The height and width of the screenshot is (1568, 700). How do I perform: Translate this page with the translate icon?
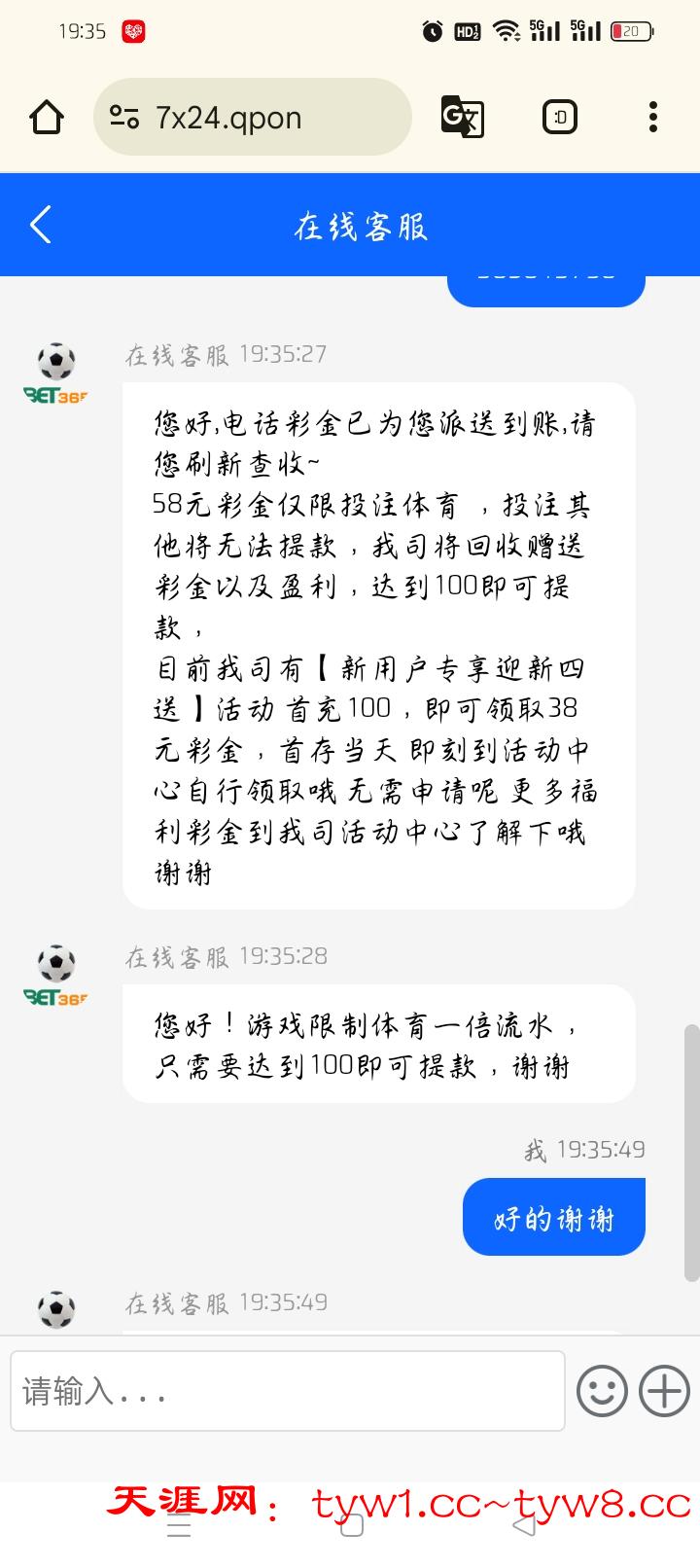[462, 118]
